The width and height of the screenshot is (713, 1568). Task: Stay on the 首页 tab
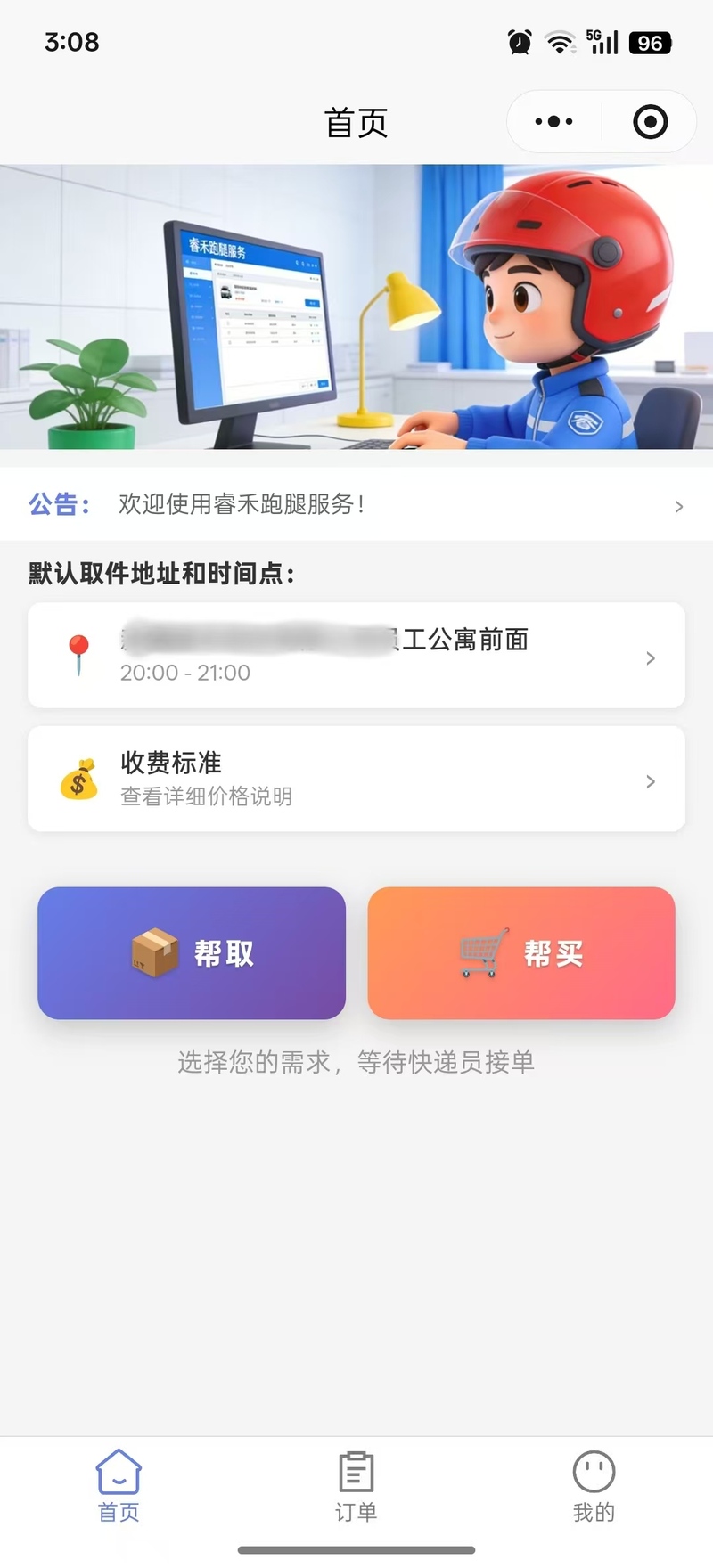click(x=119, y=1486)
